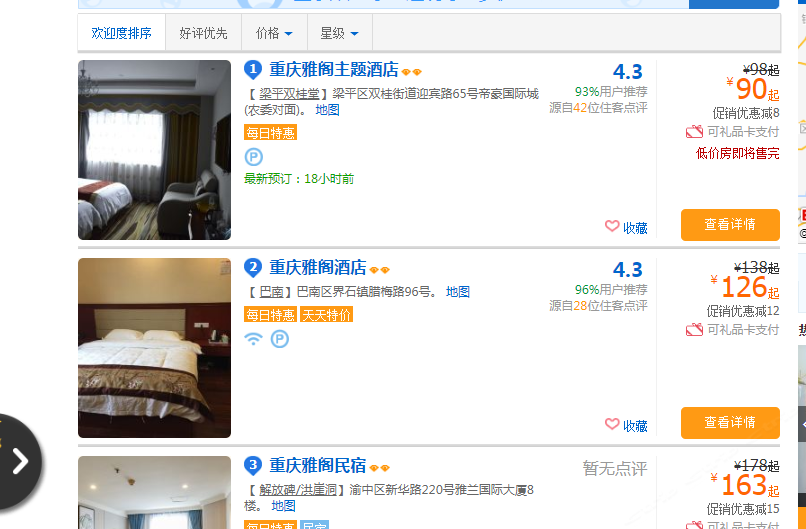Switch to the 好评优先 sort tab
Viewport: 806px width, 529px height.
[x=204, y=33]
